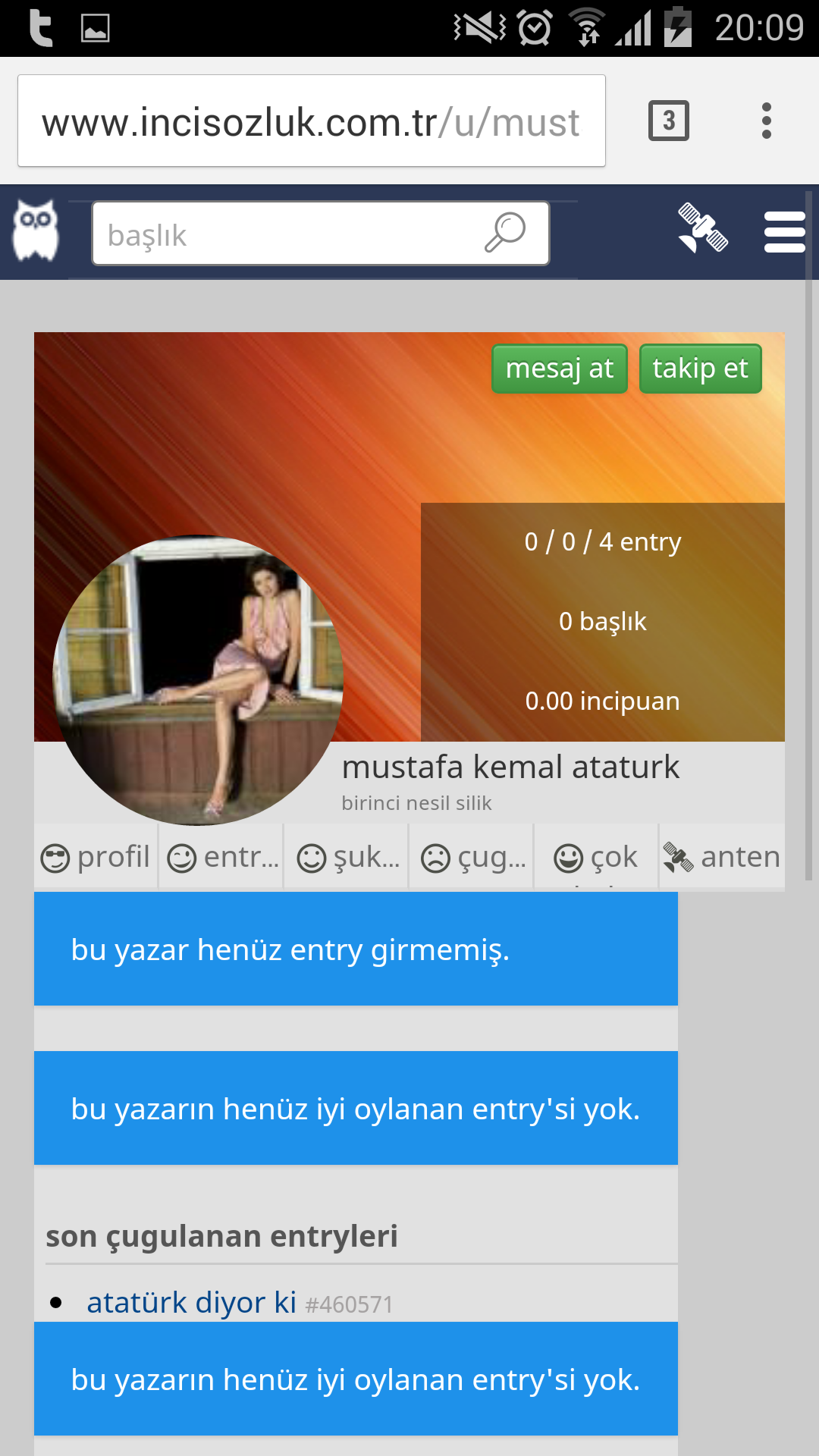Viewport: 819px width, 1456px height.
Task: Send a message with mesaj at
Action: click(560, 369)
